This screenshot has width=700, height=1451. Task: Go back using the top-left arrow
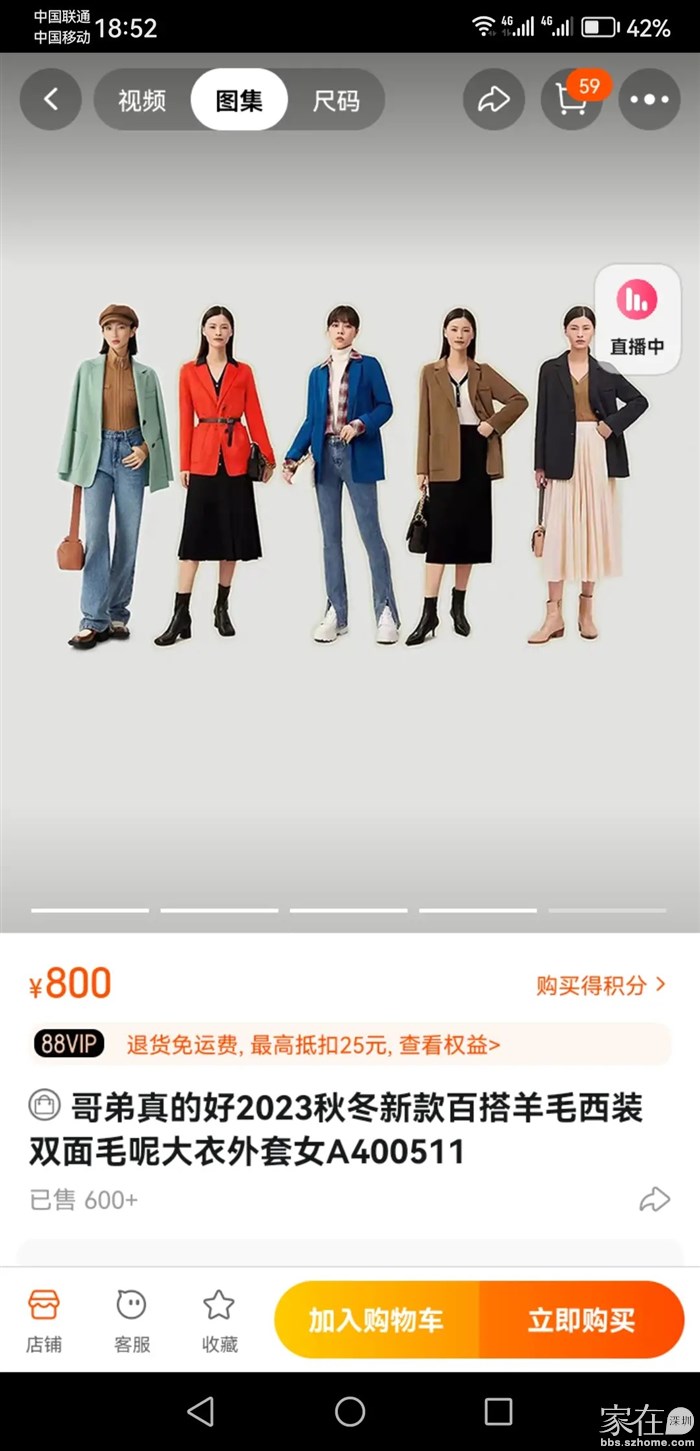tap(50, 99)
